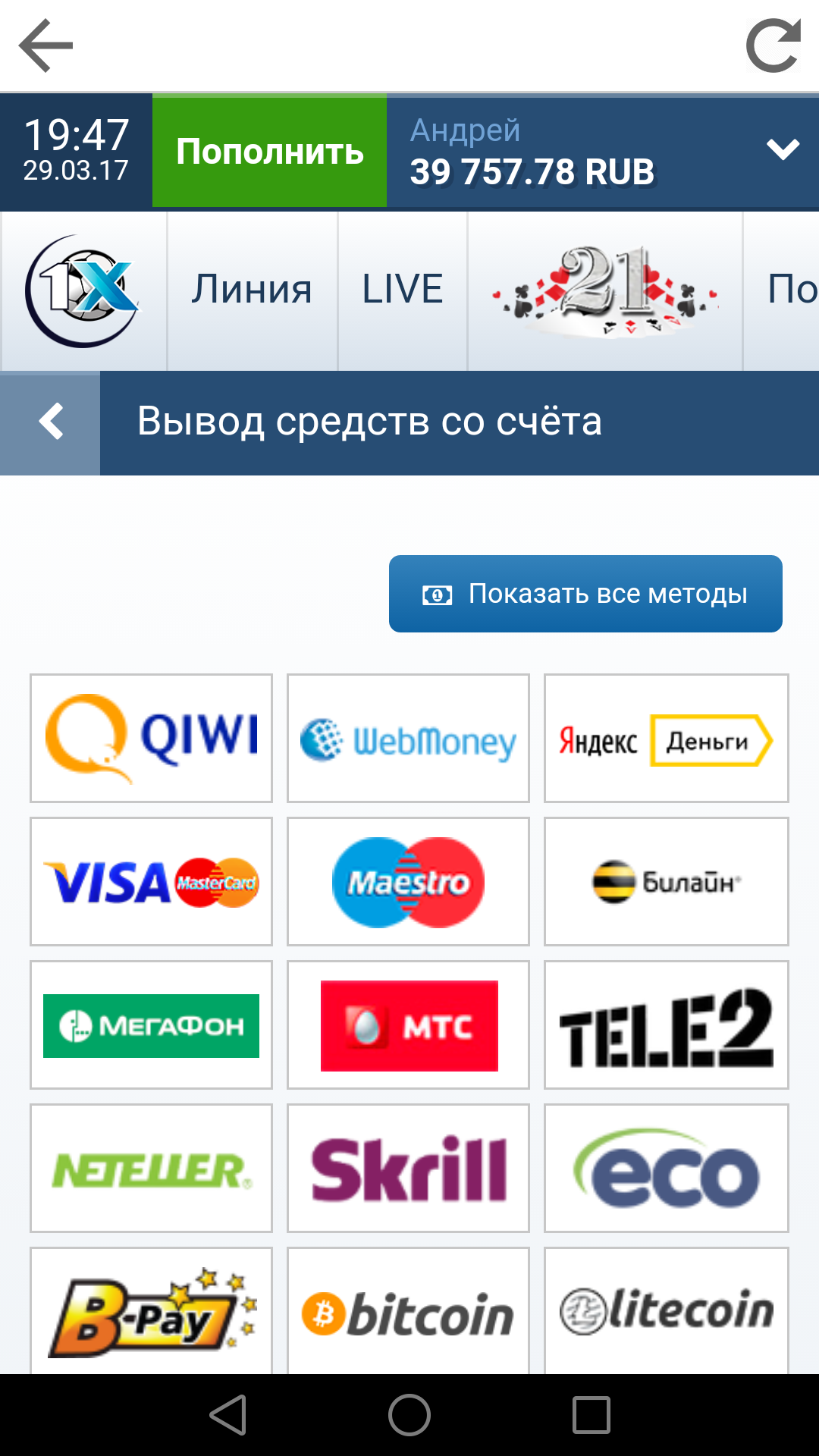
Task: Select QIWI withdrawal method
Action: pos(151,738)
